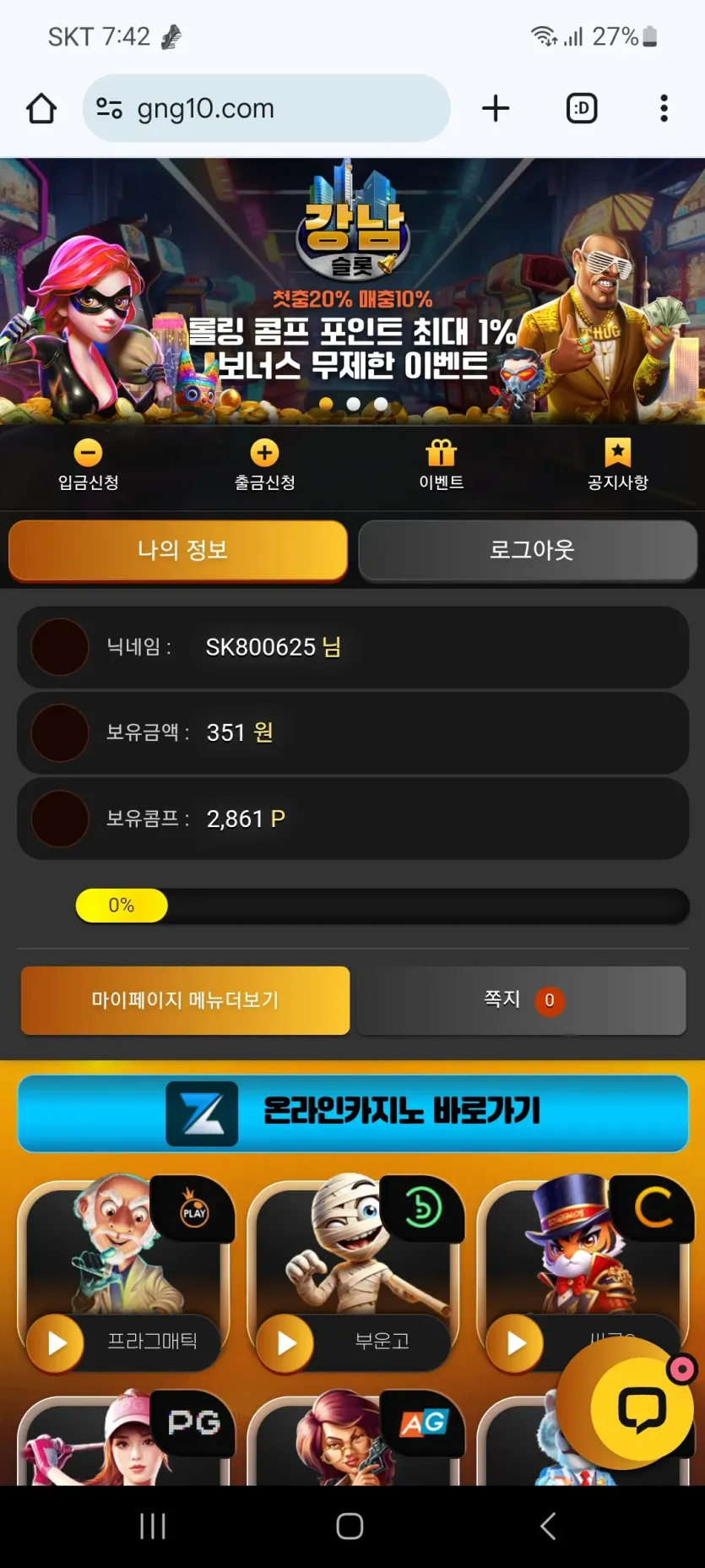Open 출금신청 withdrawal request
705x1568 pixels.
264,465
